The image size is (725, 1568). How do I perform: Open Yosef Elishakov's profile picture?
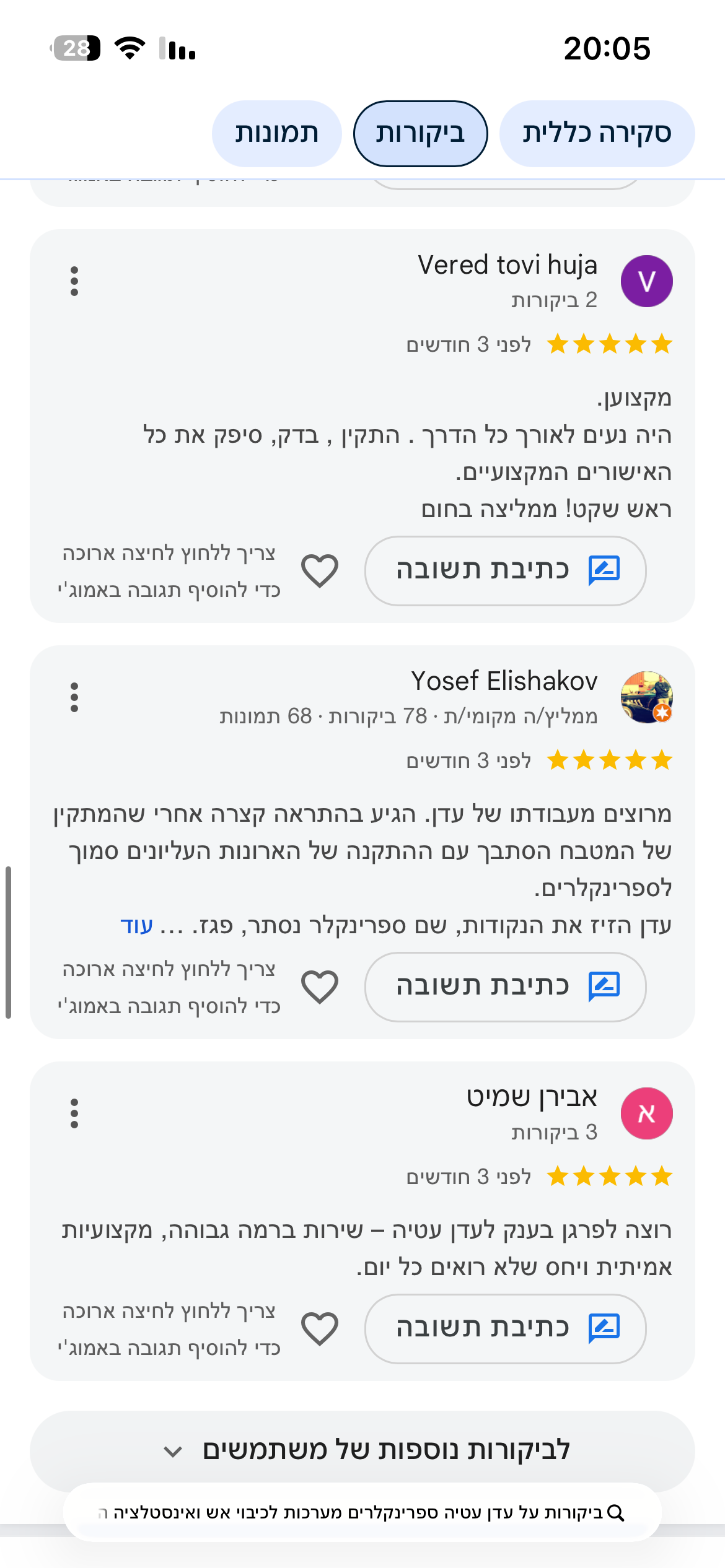click(647, 697)
